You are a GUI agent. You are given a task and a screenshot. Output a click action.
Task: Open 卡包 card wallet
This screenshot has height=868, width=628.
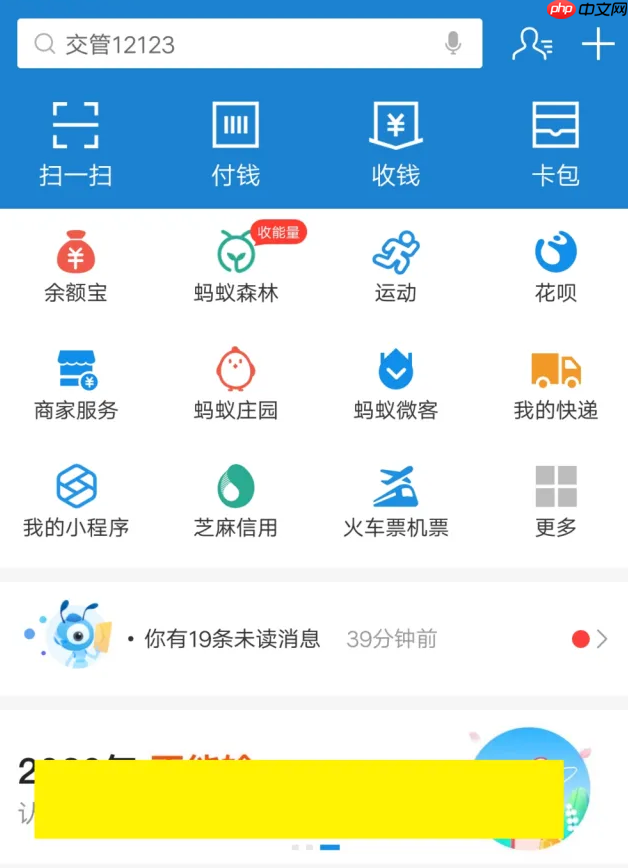point(555,143)
